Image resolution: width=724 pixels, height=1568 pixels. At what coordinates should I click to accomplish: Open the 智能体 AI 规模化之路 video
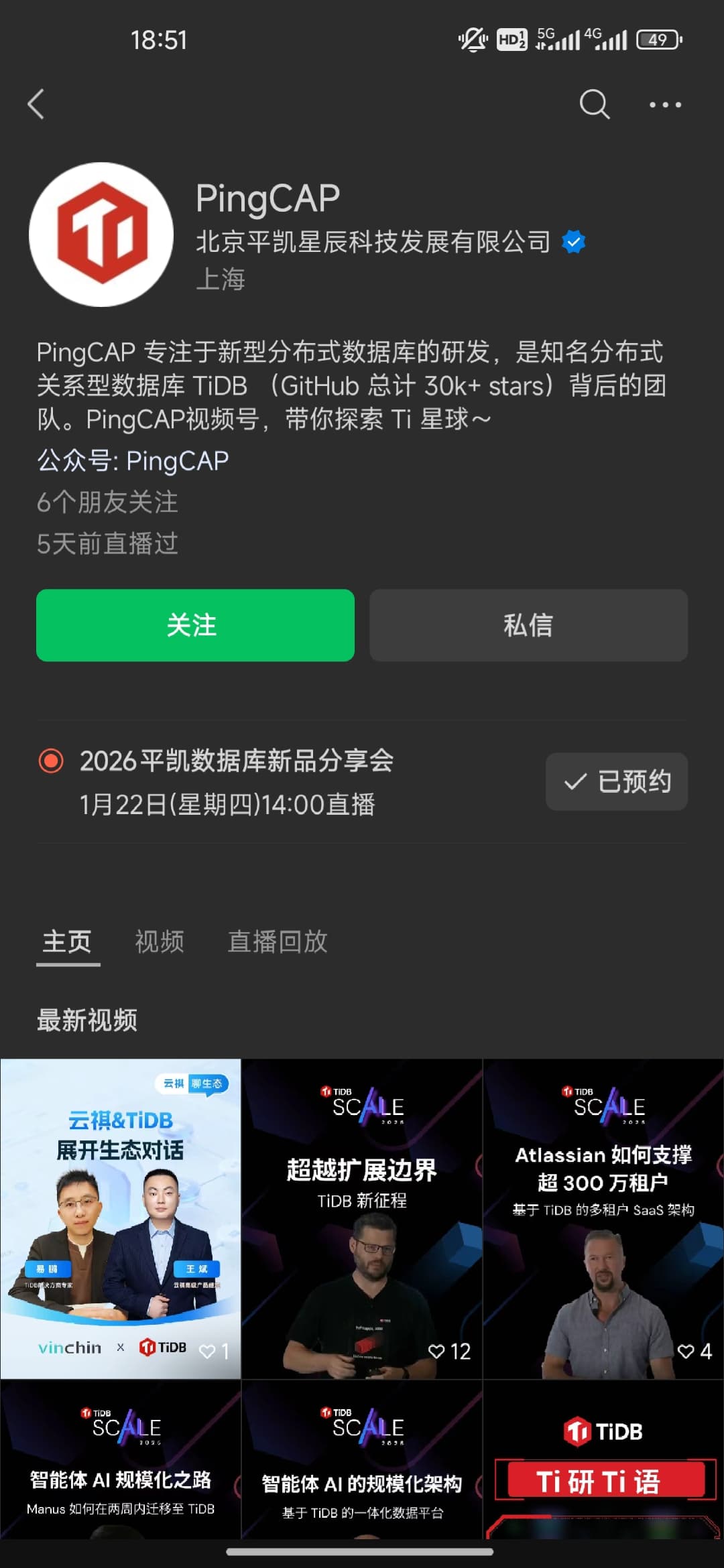click(x=121, y=1461)
